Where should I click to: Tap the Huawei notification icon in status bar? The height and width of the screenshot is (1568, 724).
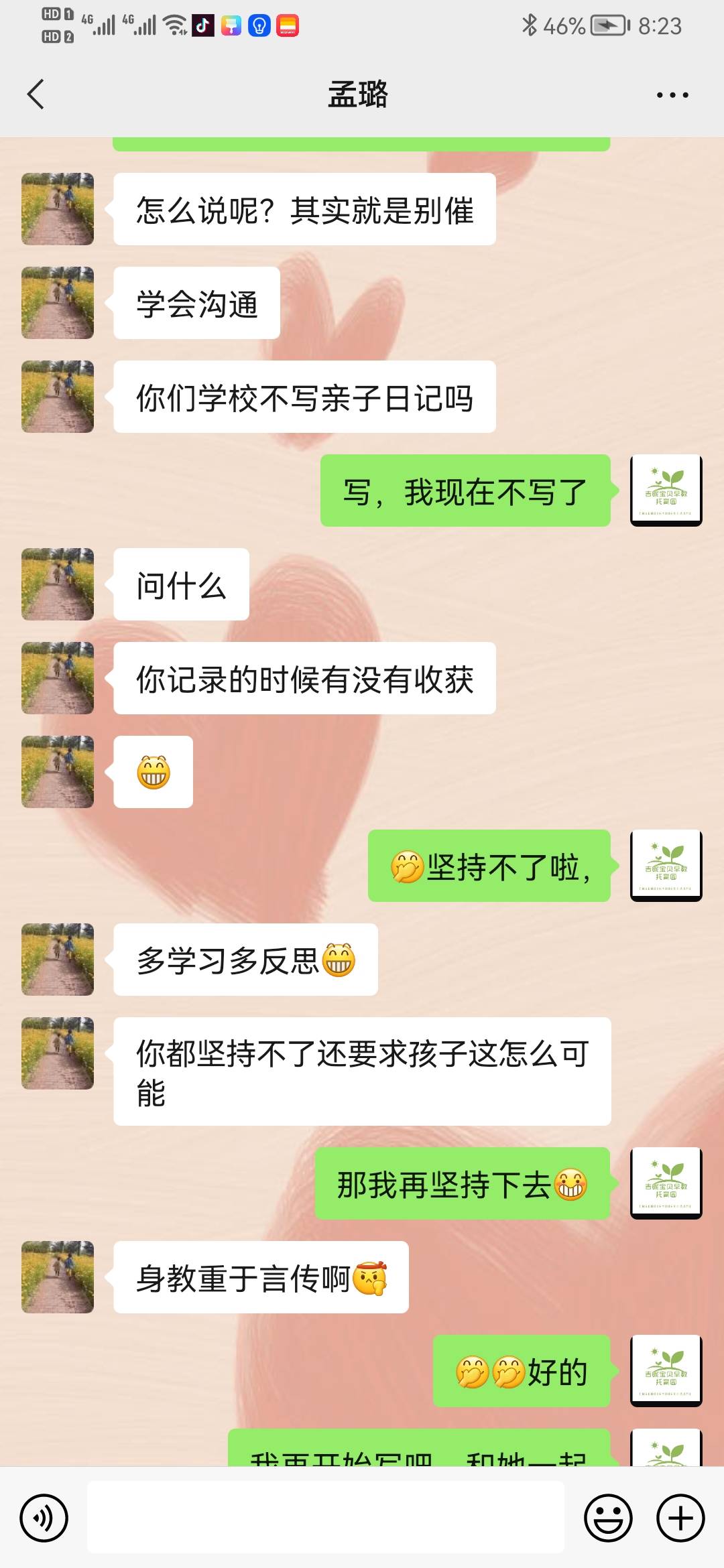(288, 27)
